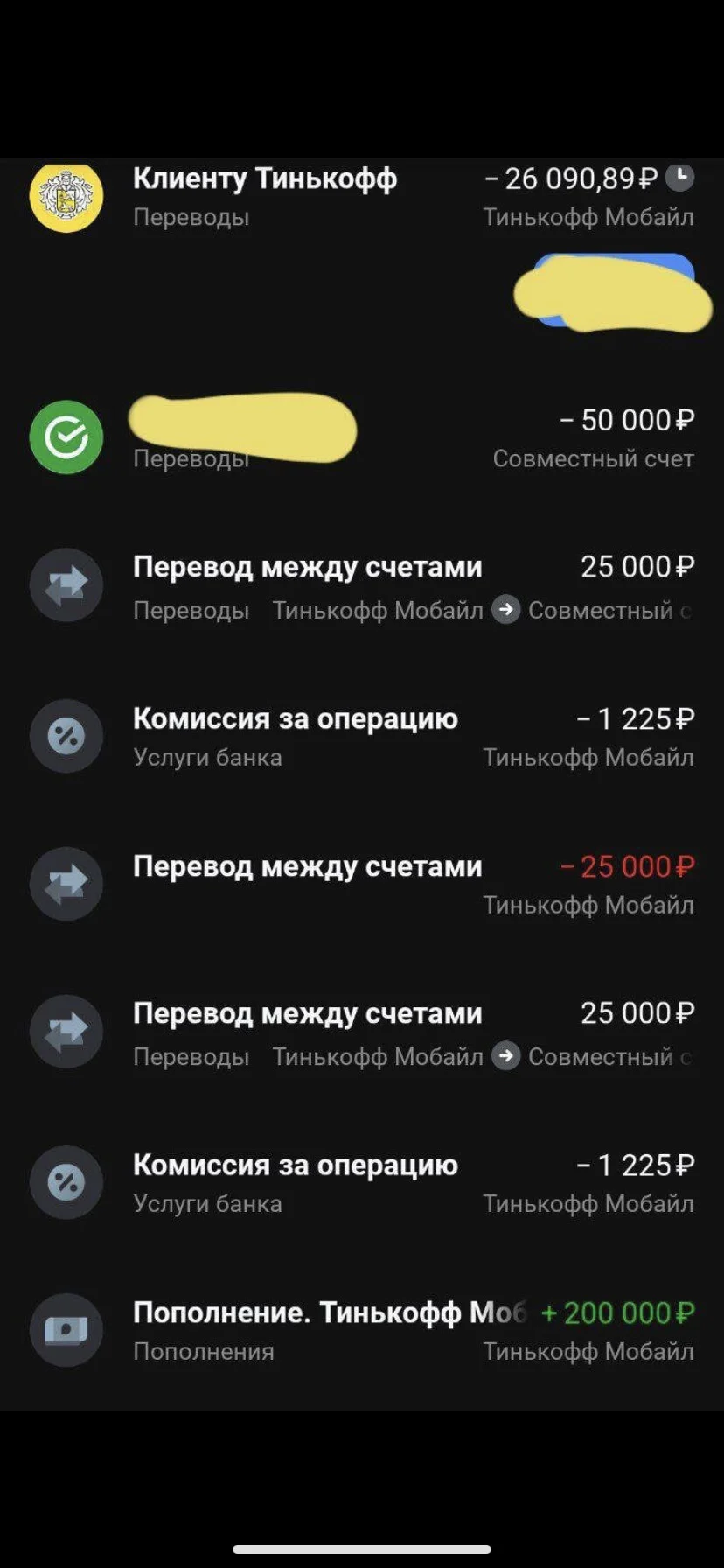
Task: Open the −50 000 ₽ transfer from Совместный счет
Action: pyautogui.click(x=362, y=437)
